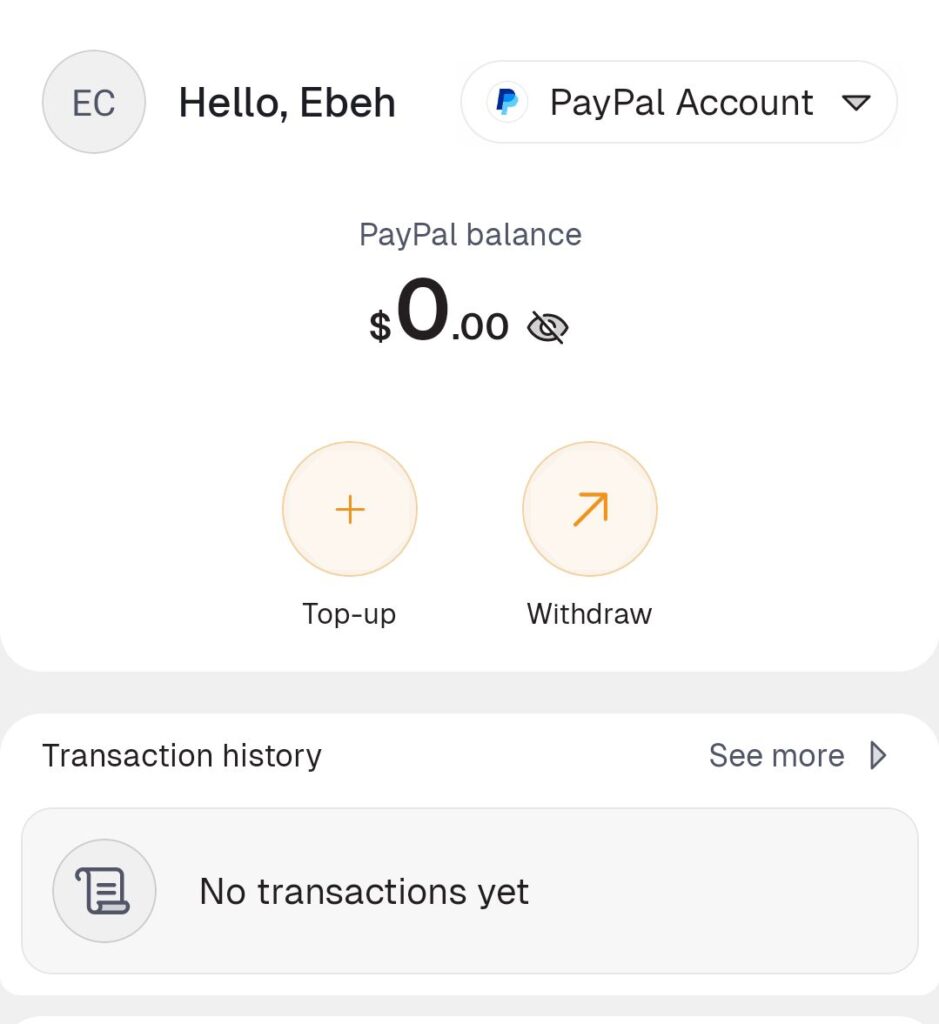This screenshot has height=1024, width=939.
Task: Open See more transaction history
Action: tap(797, 756)
